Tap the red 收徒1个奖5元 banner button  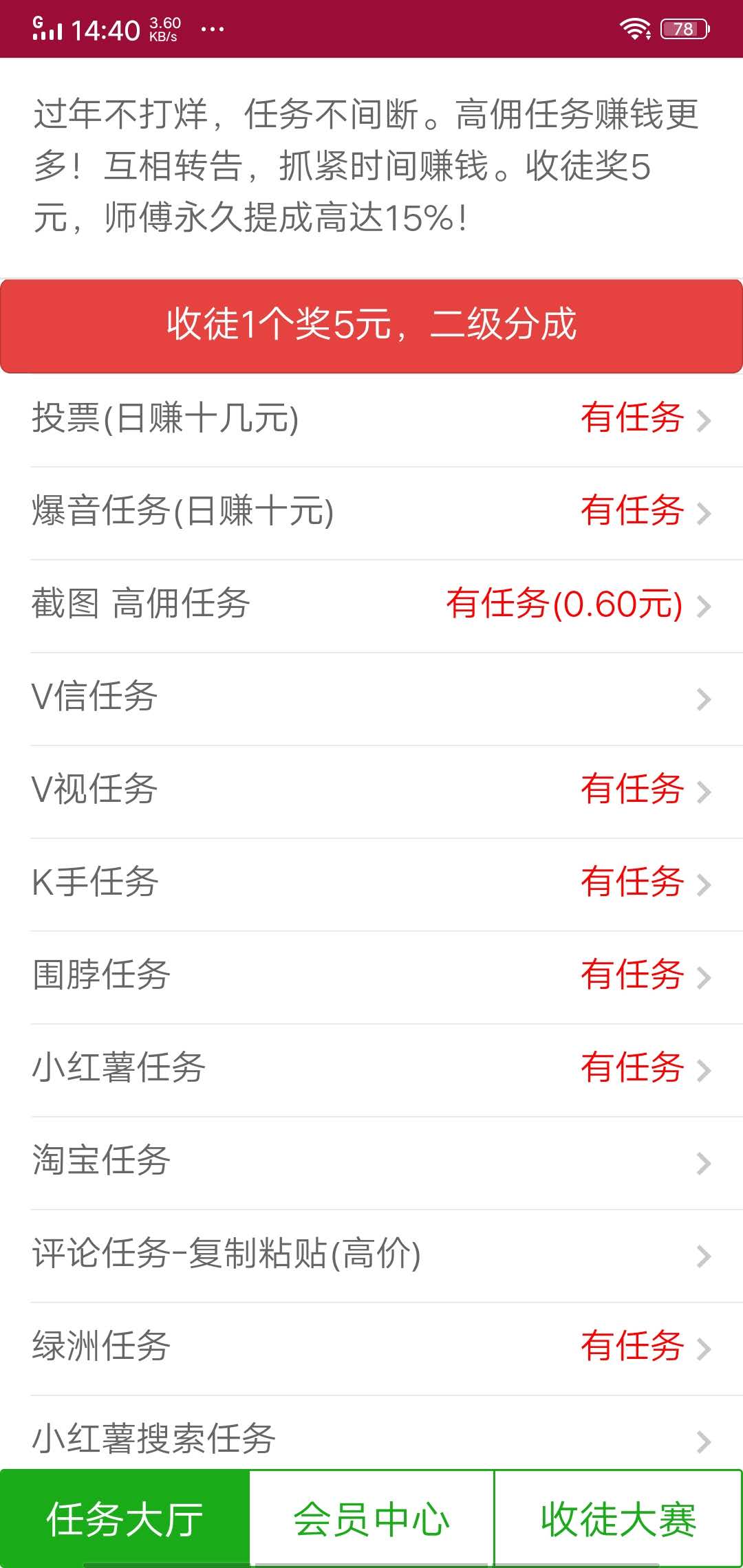click(371, 325)
